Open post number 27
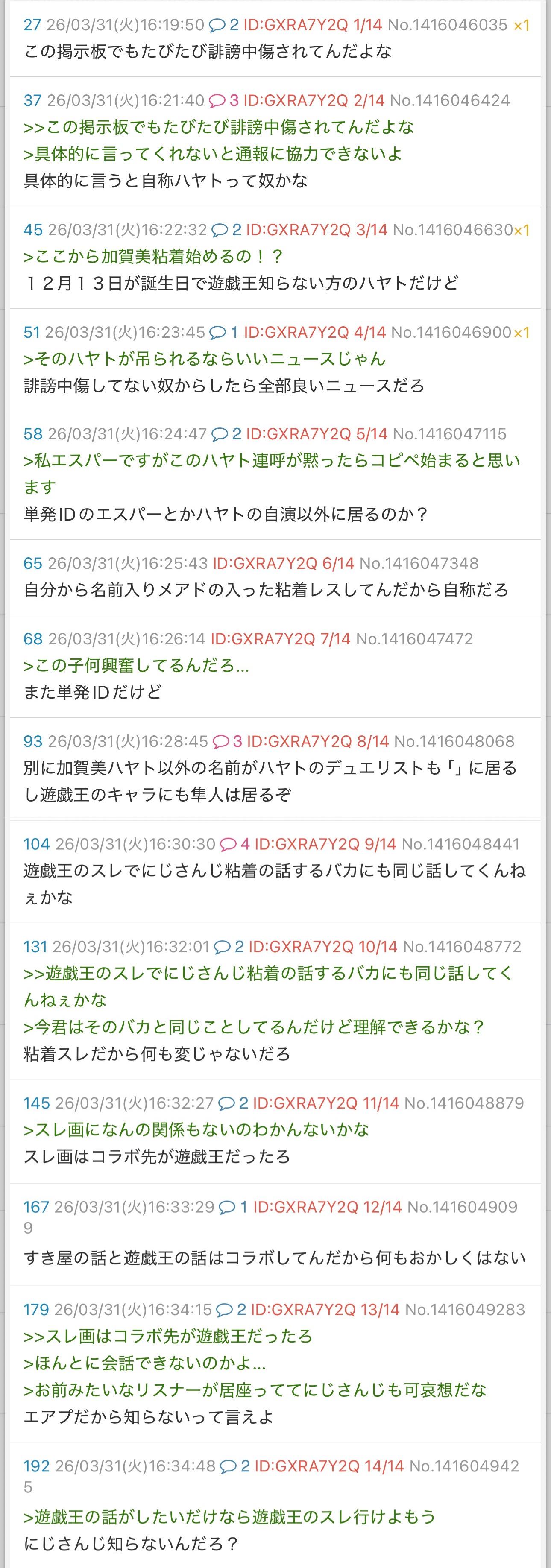 click(x=32, y=25)
